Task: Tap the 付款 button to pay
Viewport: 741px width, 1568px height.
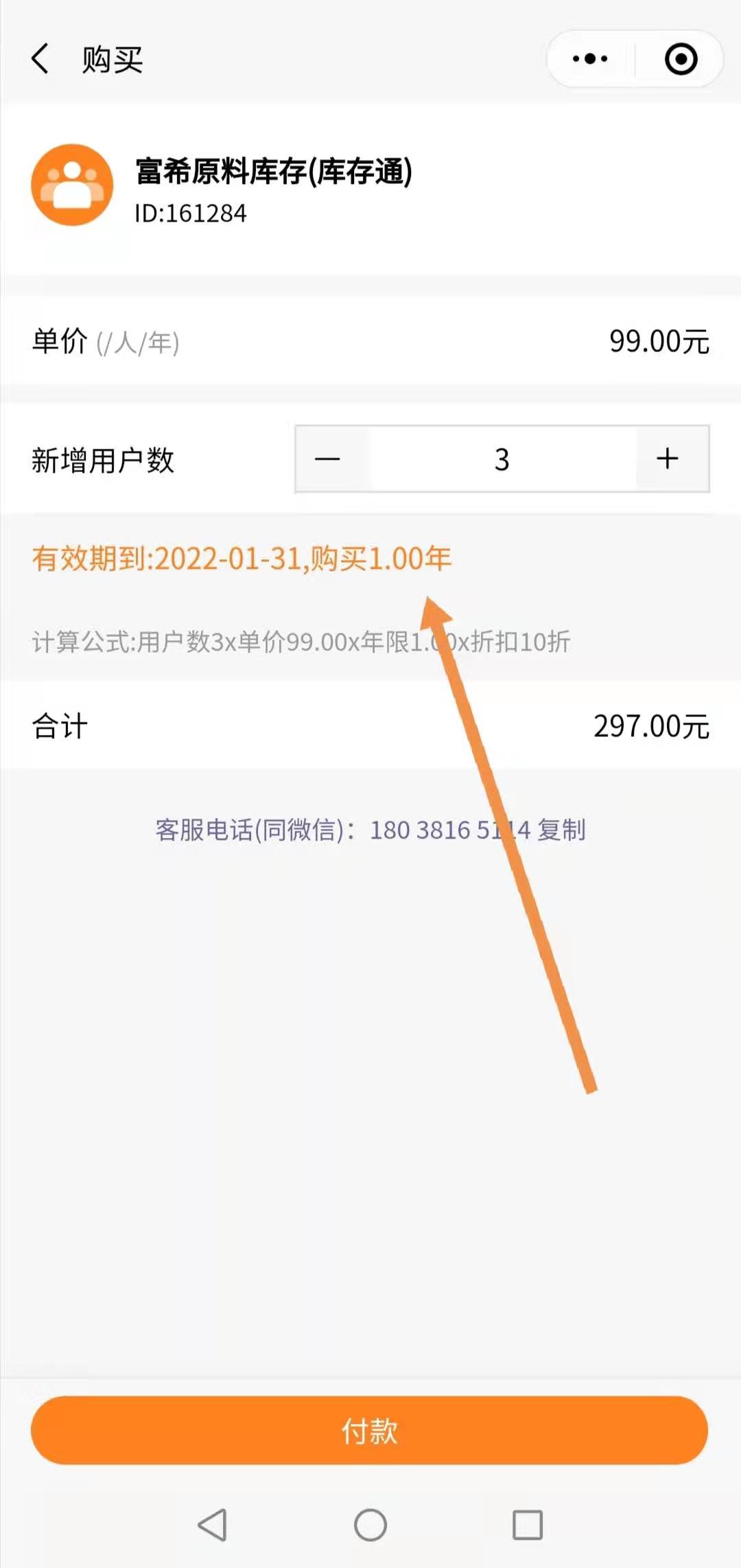Action: point(369,1431)
